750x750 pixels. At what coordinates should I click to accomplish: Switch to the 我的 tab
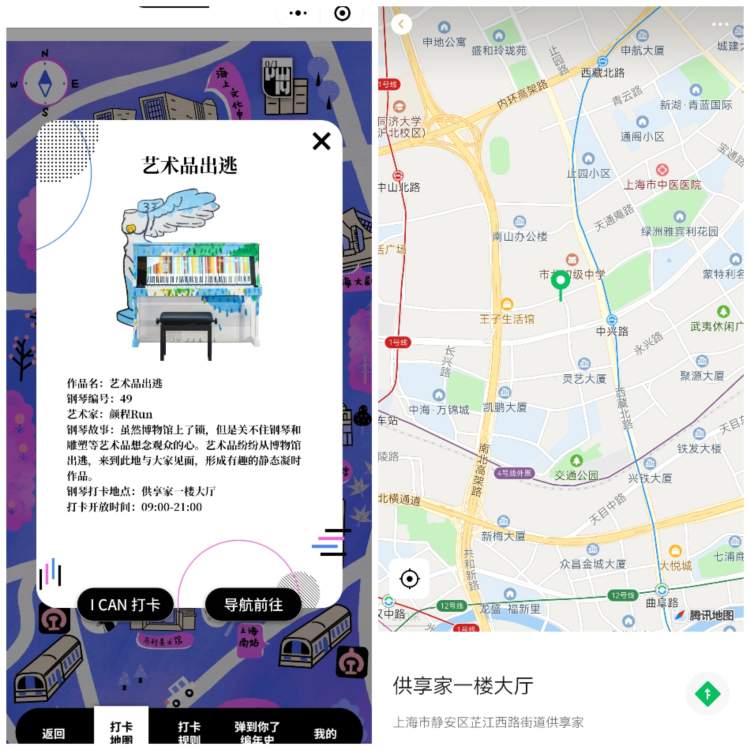click(324, 733)
